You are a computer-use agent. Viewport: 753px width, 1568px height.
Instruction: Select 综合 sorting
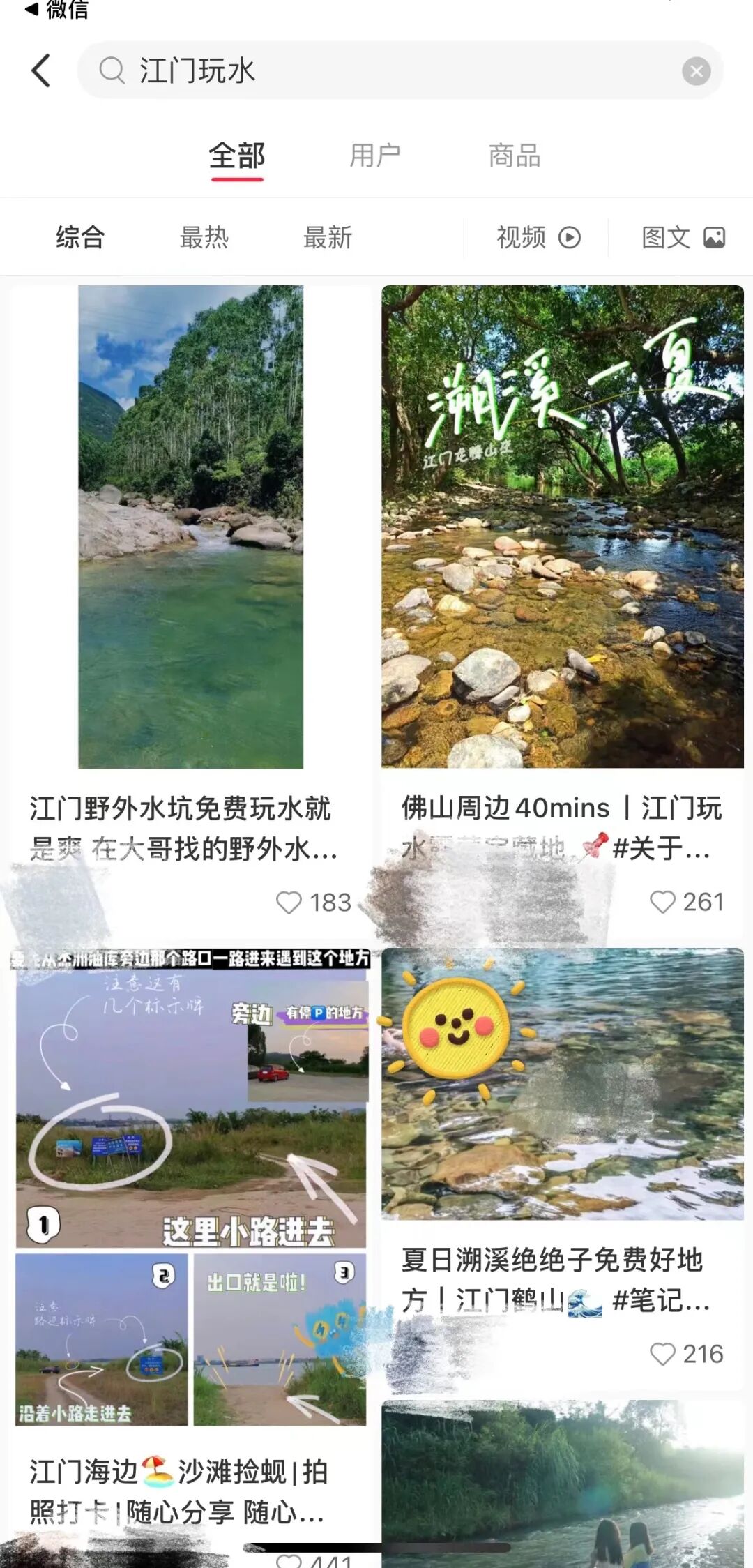[80, 238]
